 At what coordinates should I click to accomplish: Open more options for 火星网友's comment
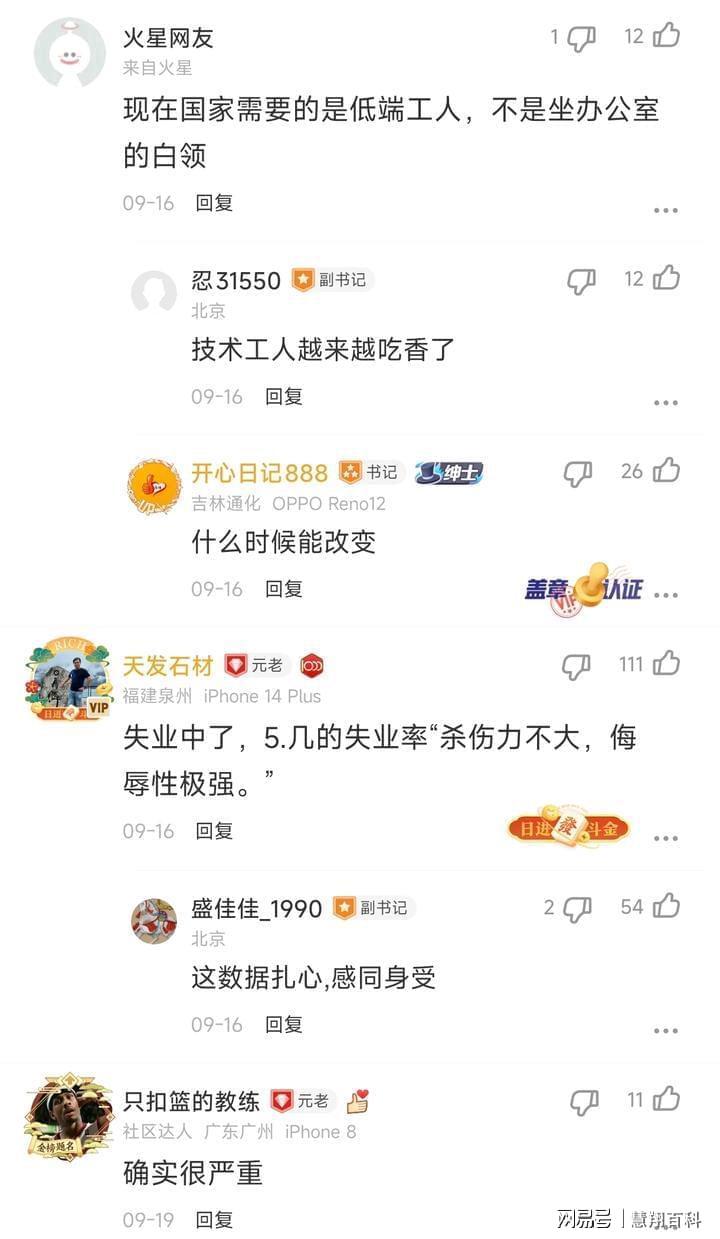pos(666,210)
